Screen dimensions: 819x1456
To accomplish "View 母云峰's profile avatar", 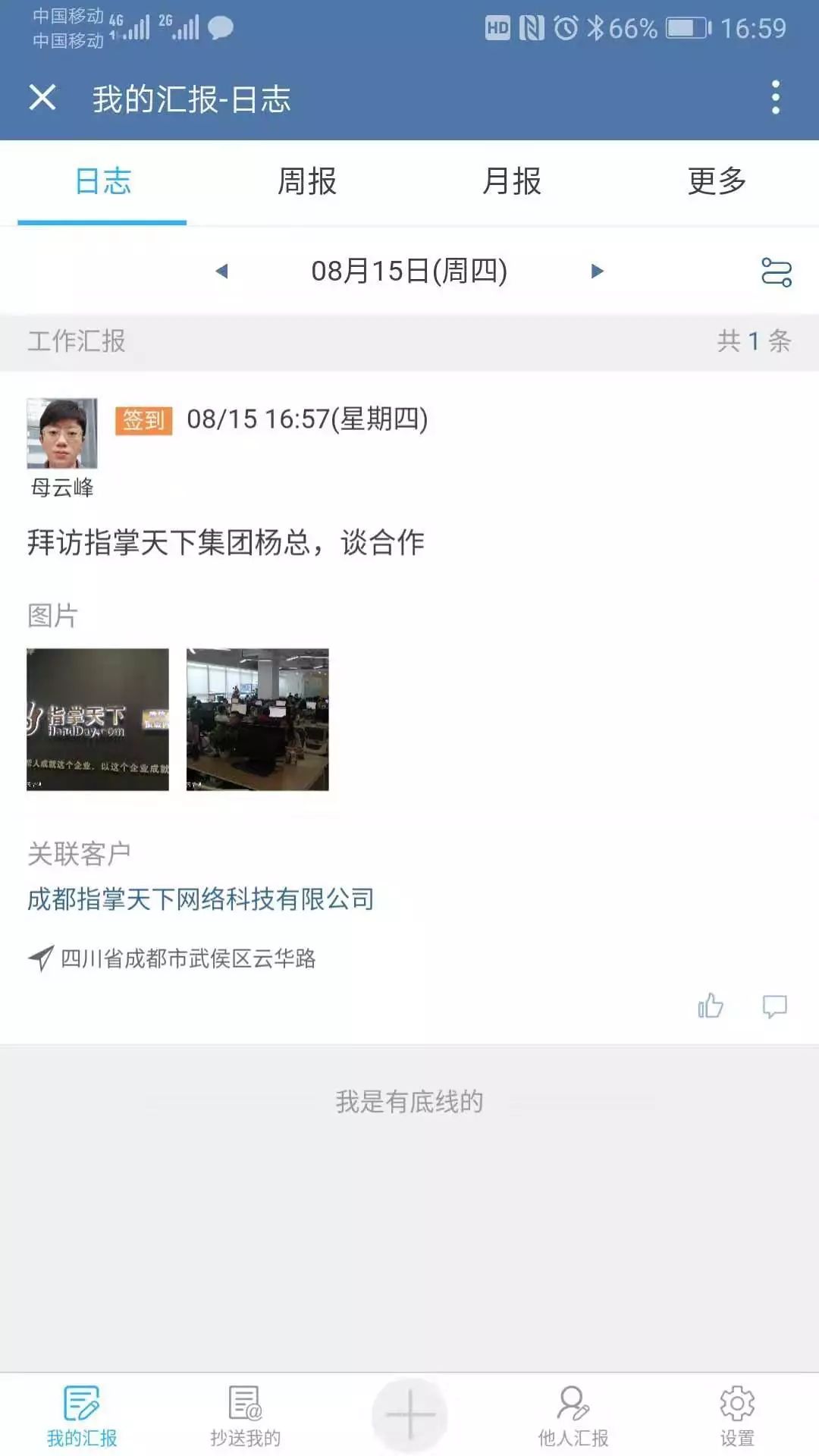I will pyautogui.click(x=62, y=433).
